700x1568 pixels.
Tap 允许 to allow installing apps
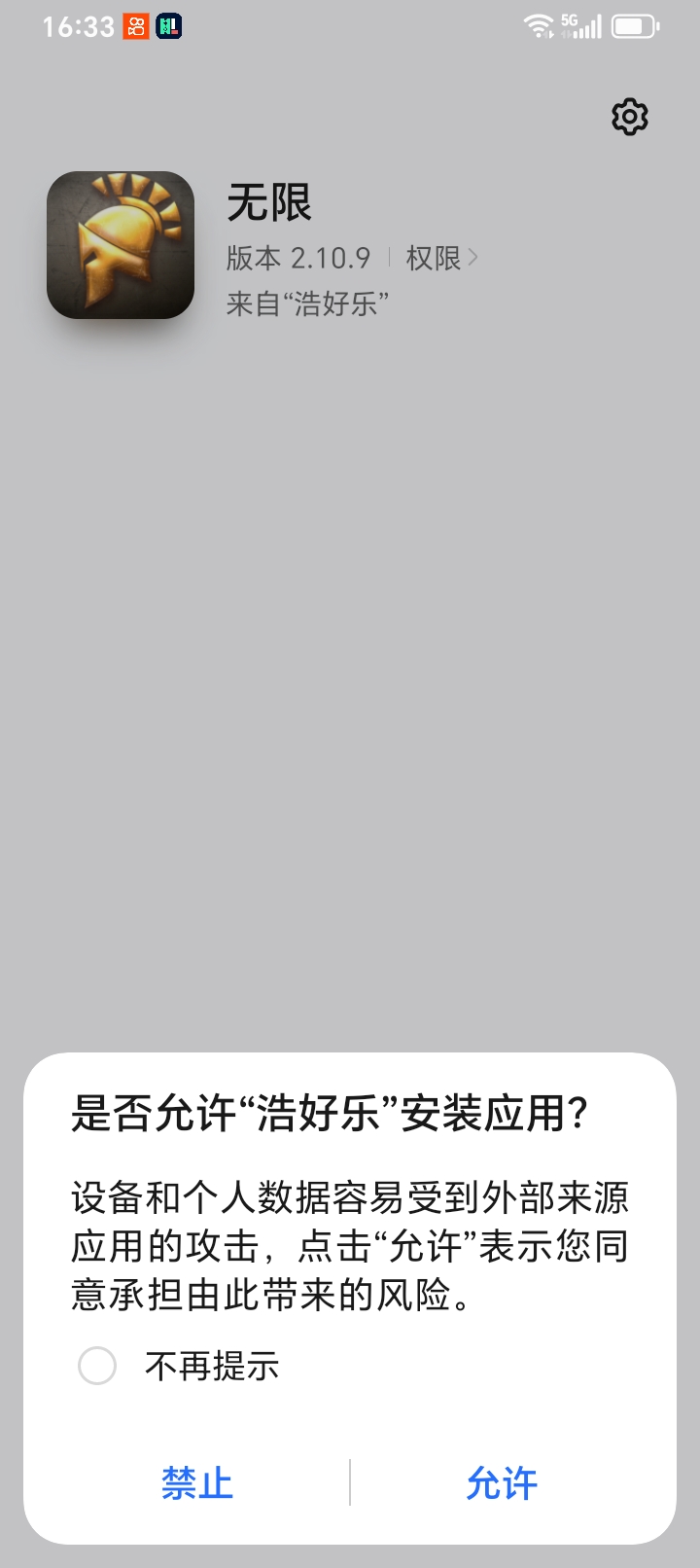[502, 1483]
